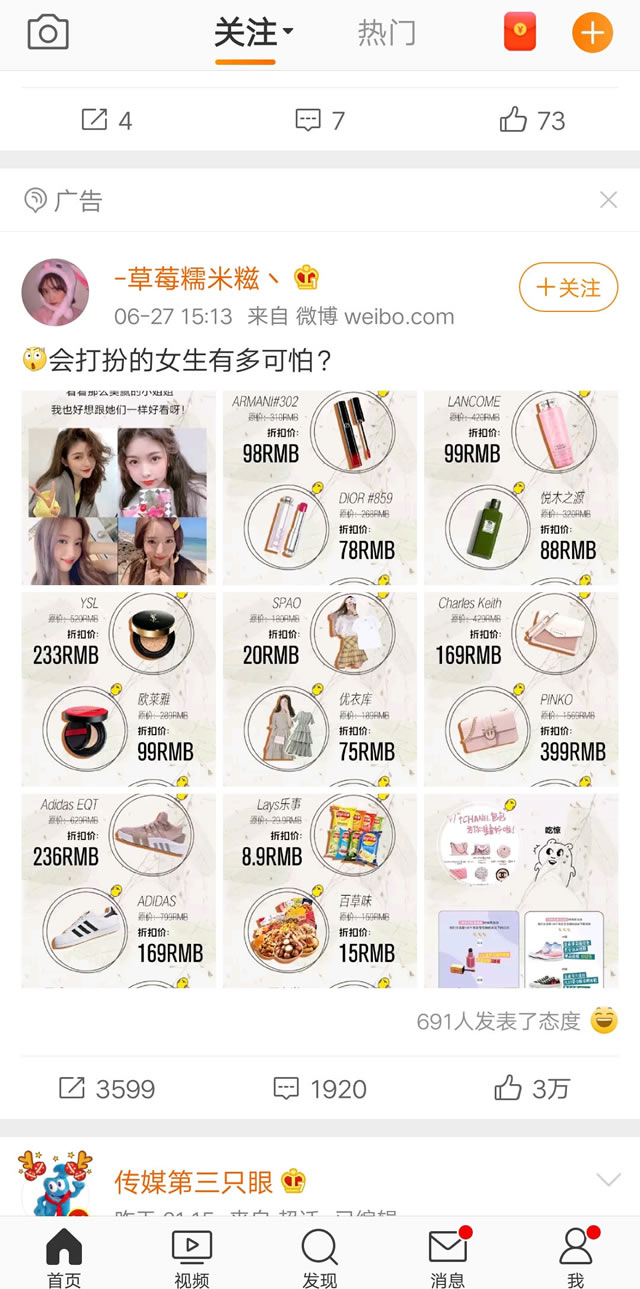Open comments on the post with 7 comments
Image resolution: width=640 pixels, height=1289 pixels.
pyautogui.click(x=320, y=121)
